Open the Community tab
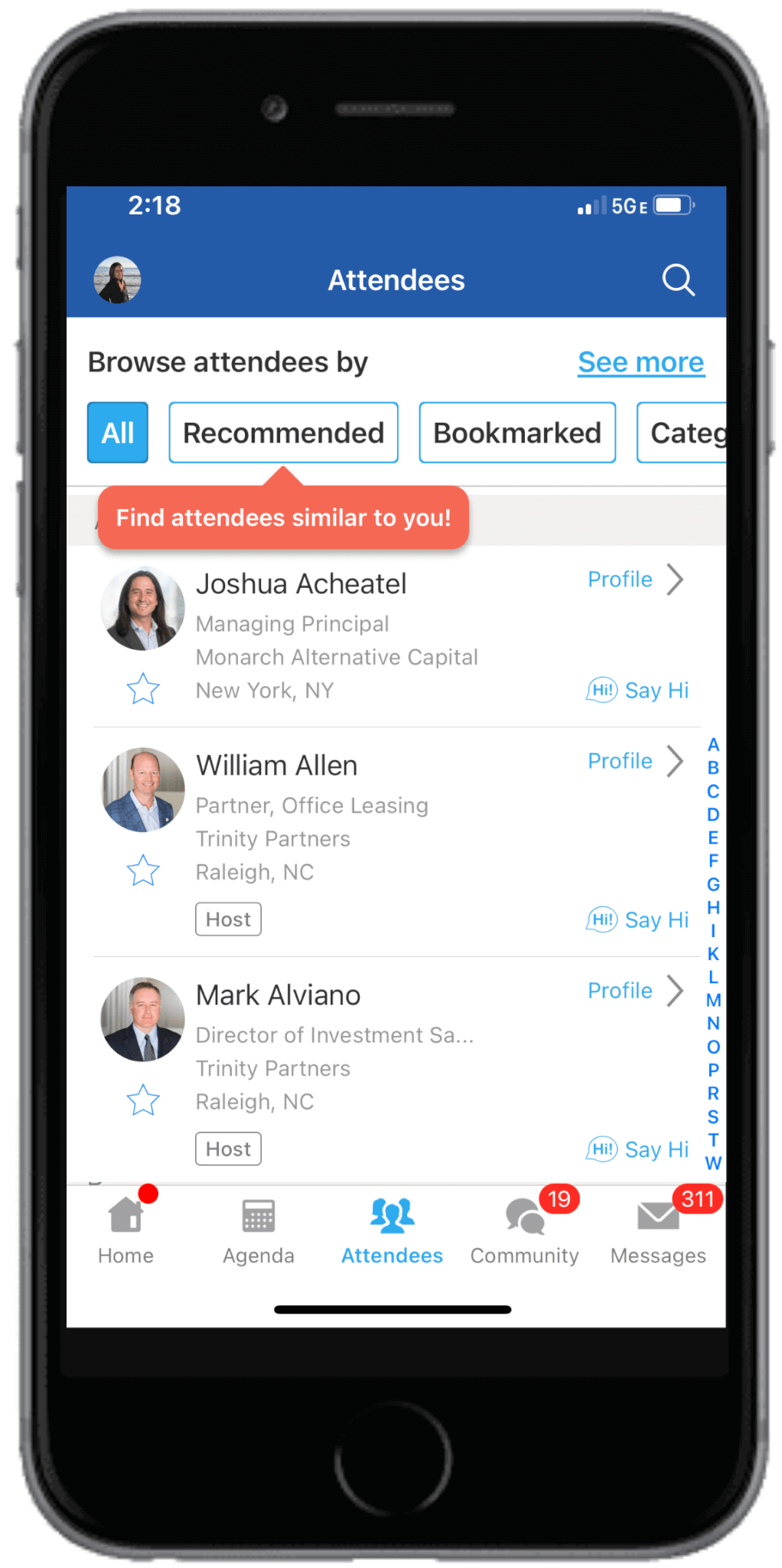This screenshot has width=782, height=1568. click(525, 1230)
